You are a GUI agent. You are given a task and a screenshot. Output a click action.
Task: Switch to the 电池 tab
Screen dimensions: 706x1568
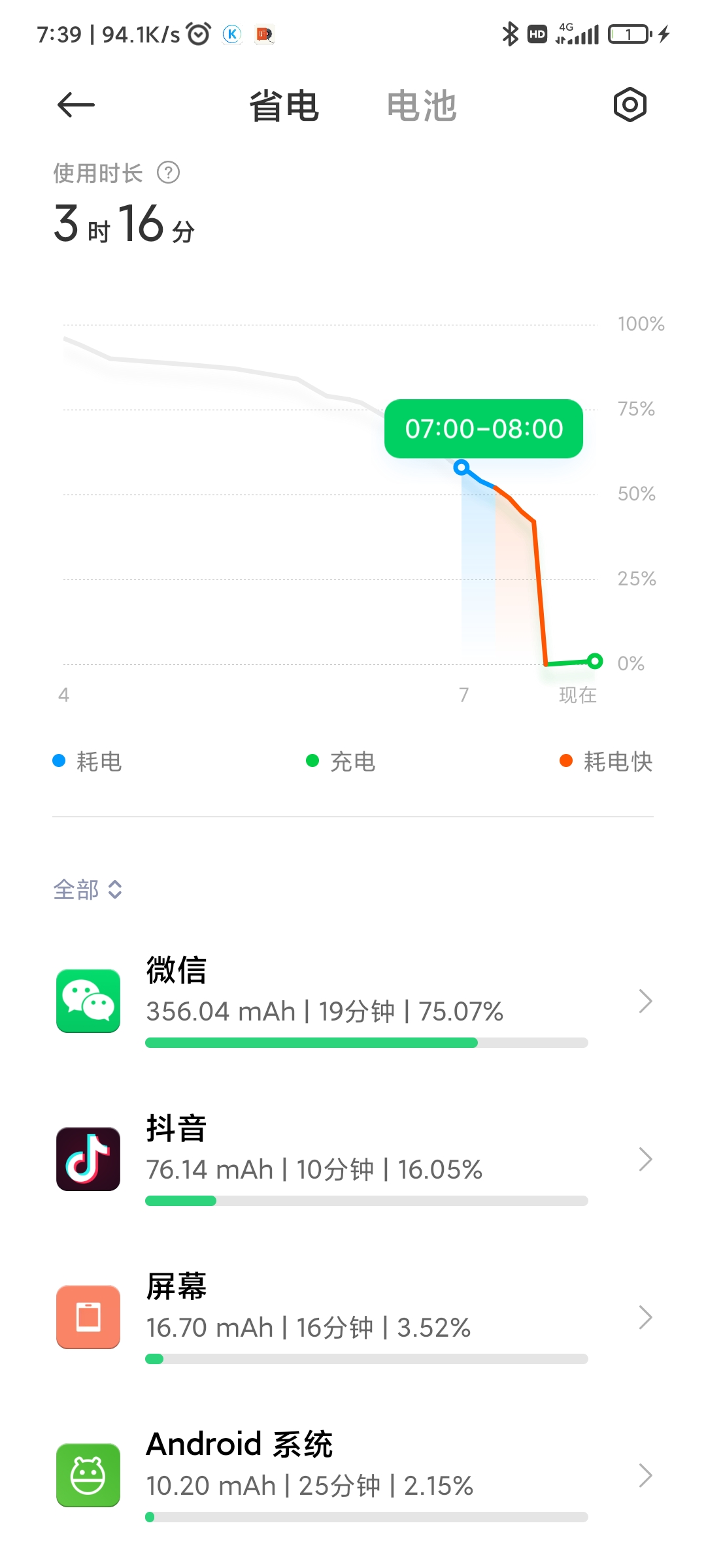click(x=422, y=106)
